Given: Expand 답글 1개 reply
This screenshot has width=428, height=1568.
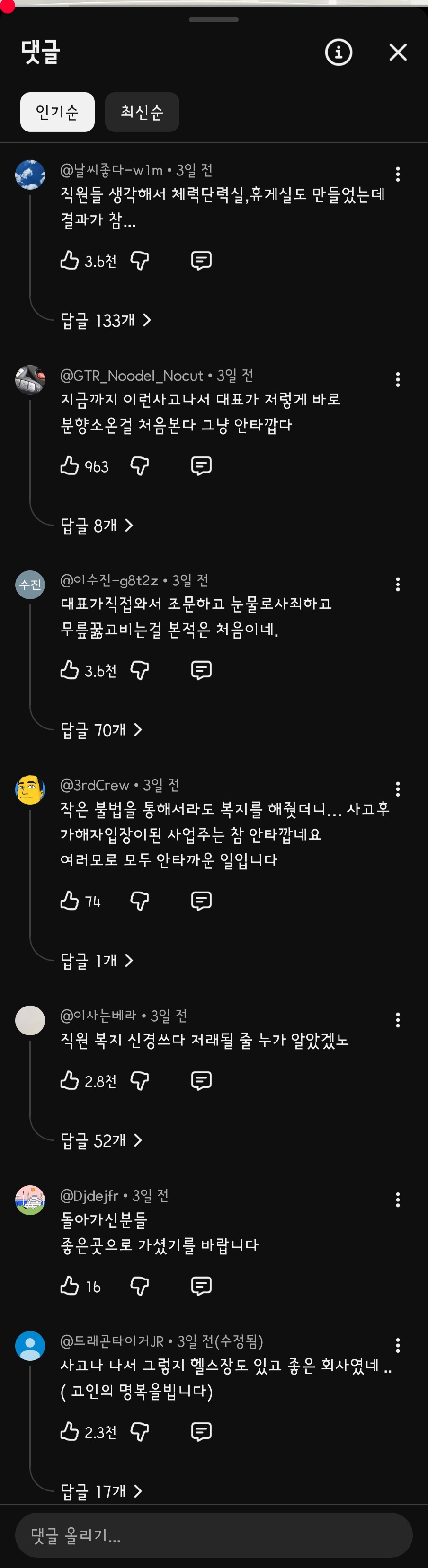Looking at the screenshot, I should coord(96,961).
